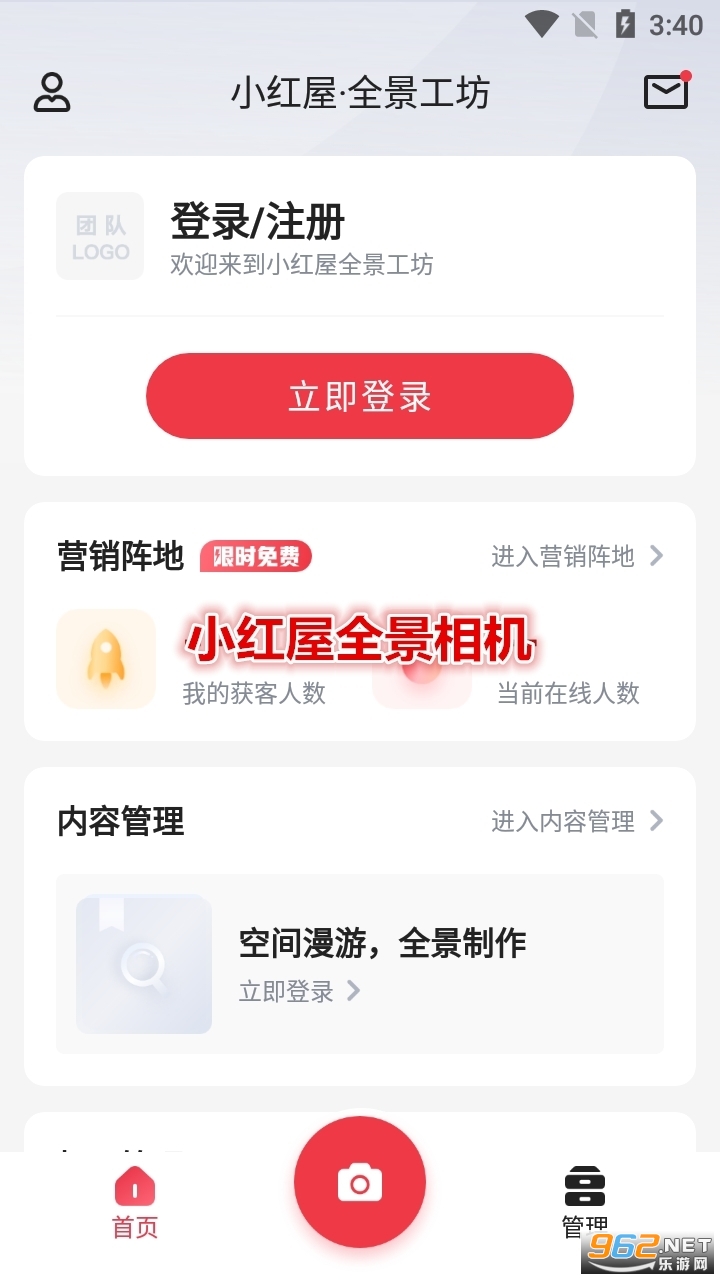Open the 空间漫游，全景制作 card
The height and width of the screenshot is (1280, 720).
(360, 964)
